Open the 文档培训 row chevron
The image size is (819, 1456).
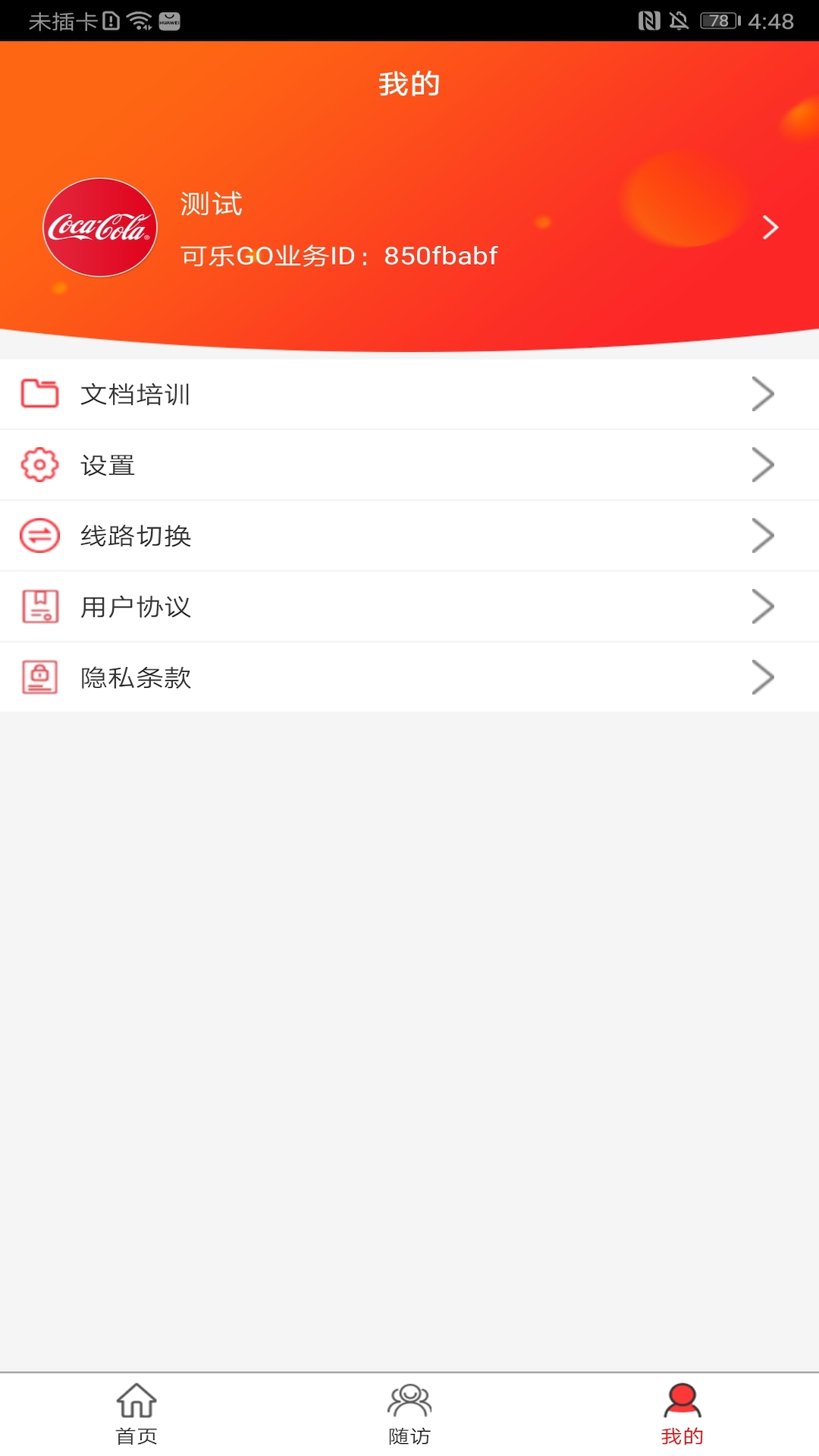click(x=764, y=394)
